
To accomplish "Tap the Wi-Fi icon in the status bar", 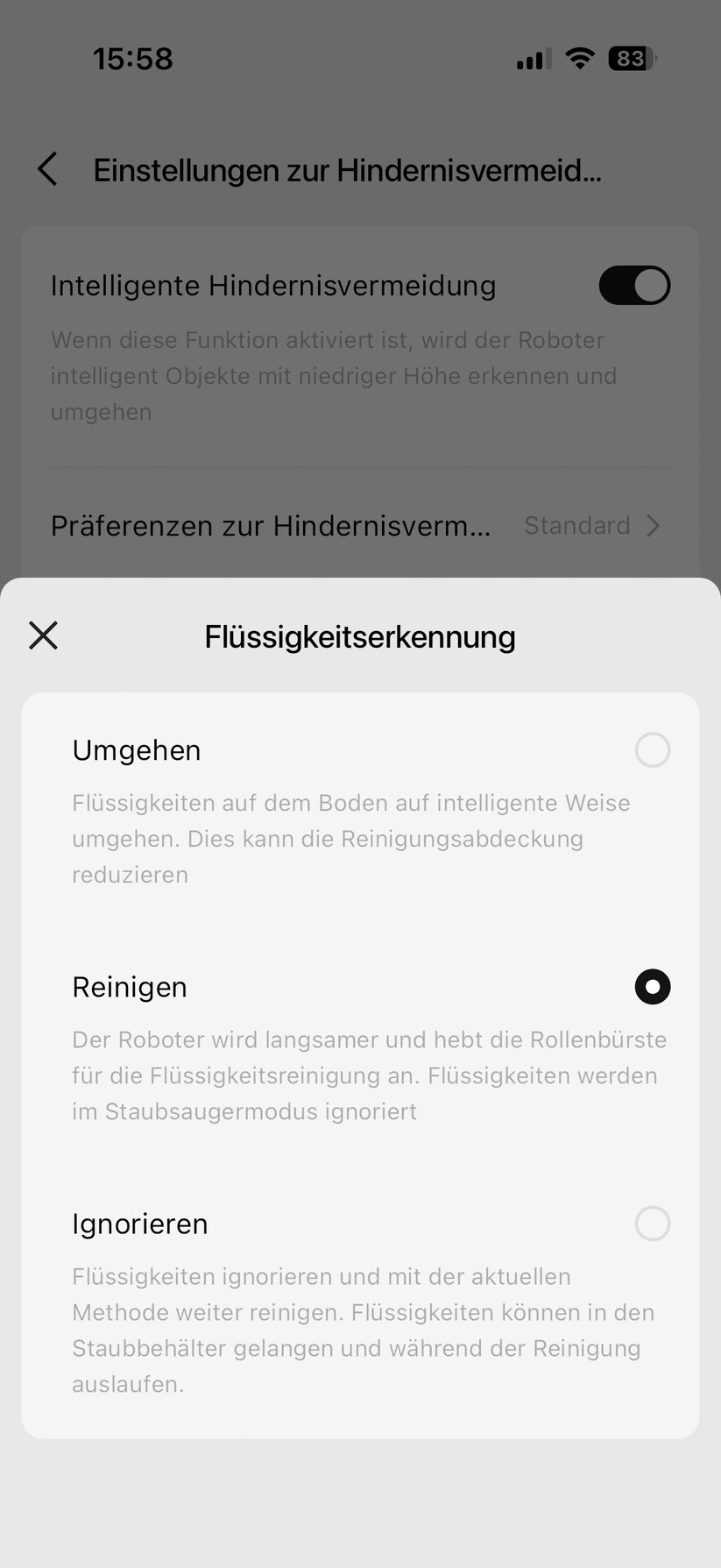I will tap(579, 58).
